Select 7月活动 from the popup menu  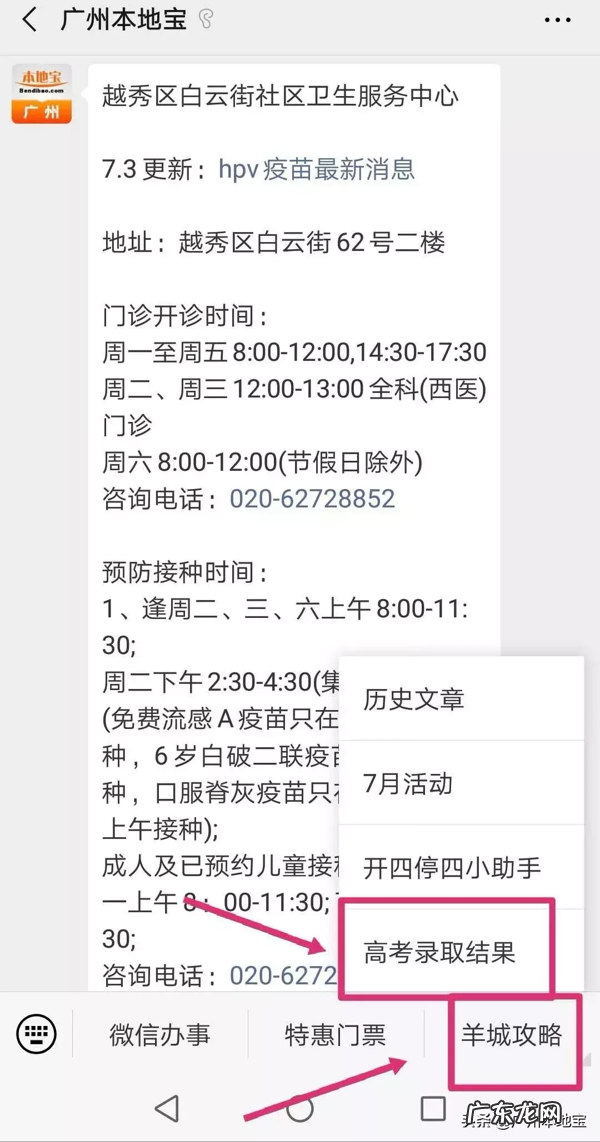click(x=408, y=784)
